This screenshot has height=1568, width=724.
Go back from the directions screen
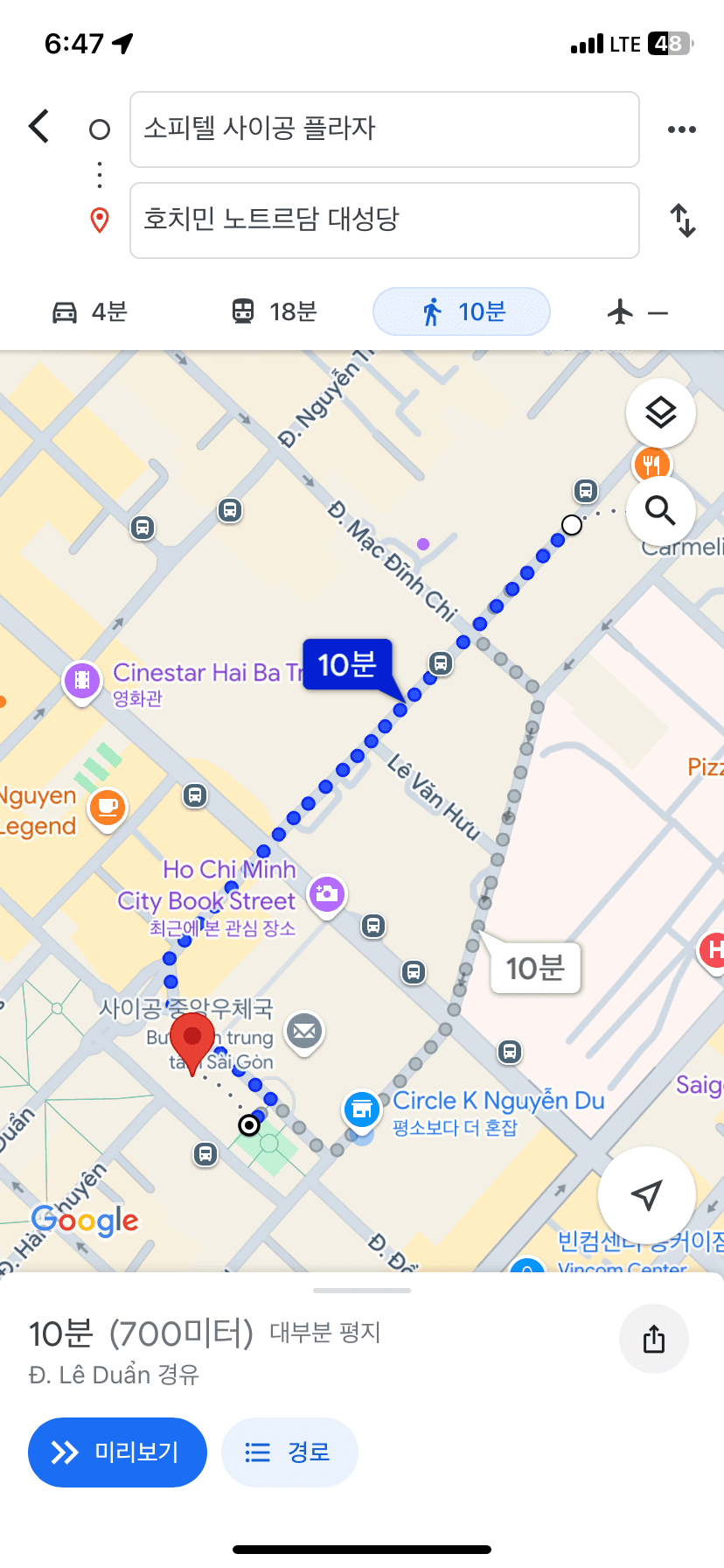click(x=39, y=127)
